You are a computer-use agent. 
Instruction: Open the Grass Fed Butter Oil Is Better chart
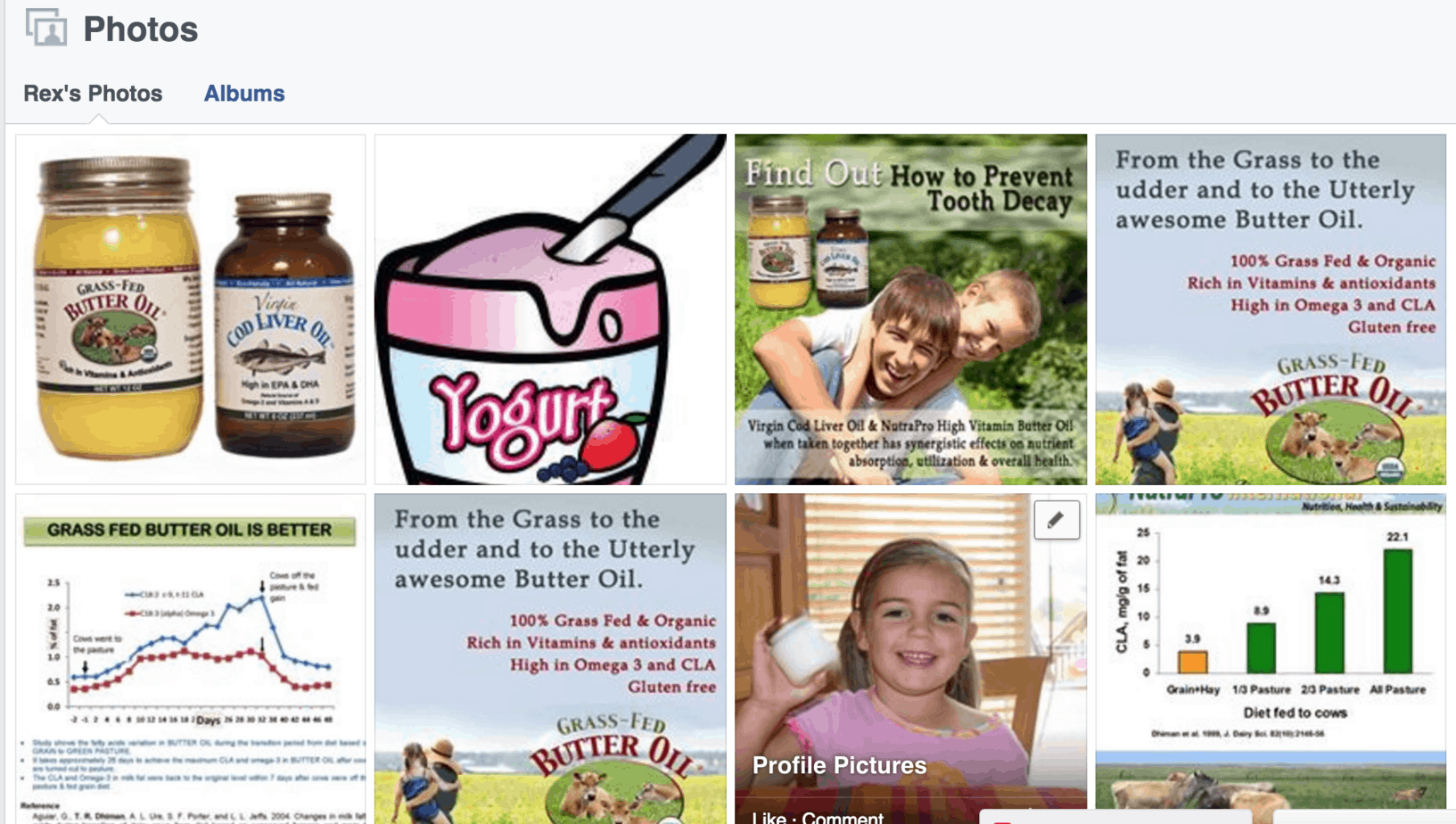190,660
